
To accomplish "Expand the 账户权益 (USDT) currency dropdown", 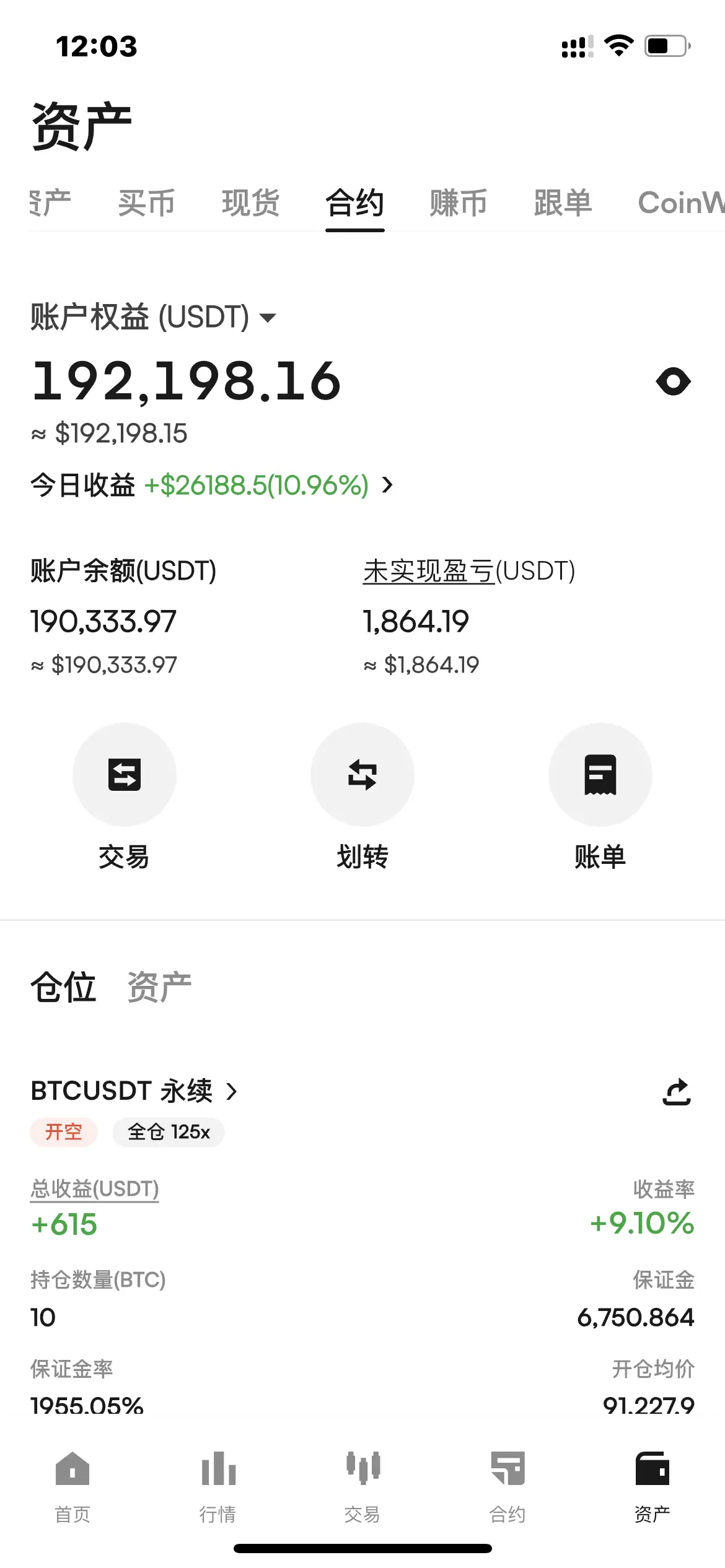I will point(153,317).
